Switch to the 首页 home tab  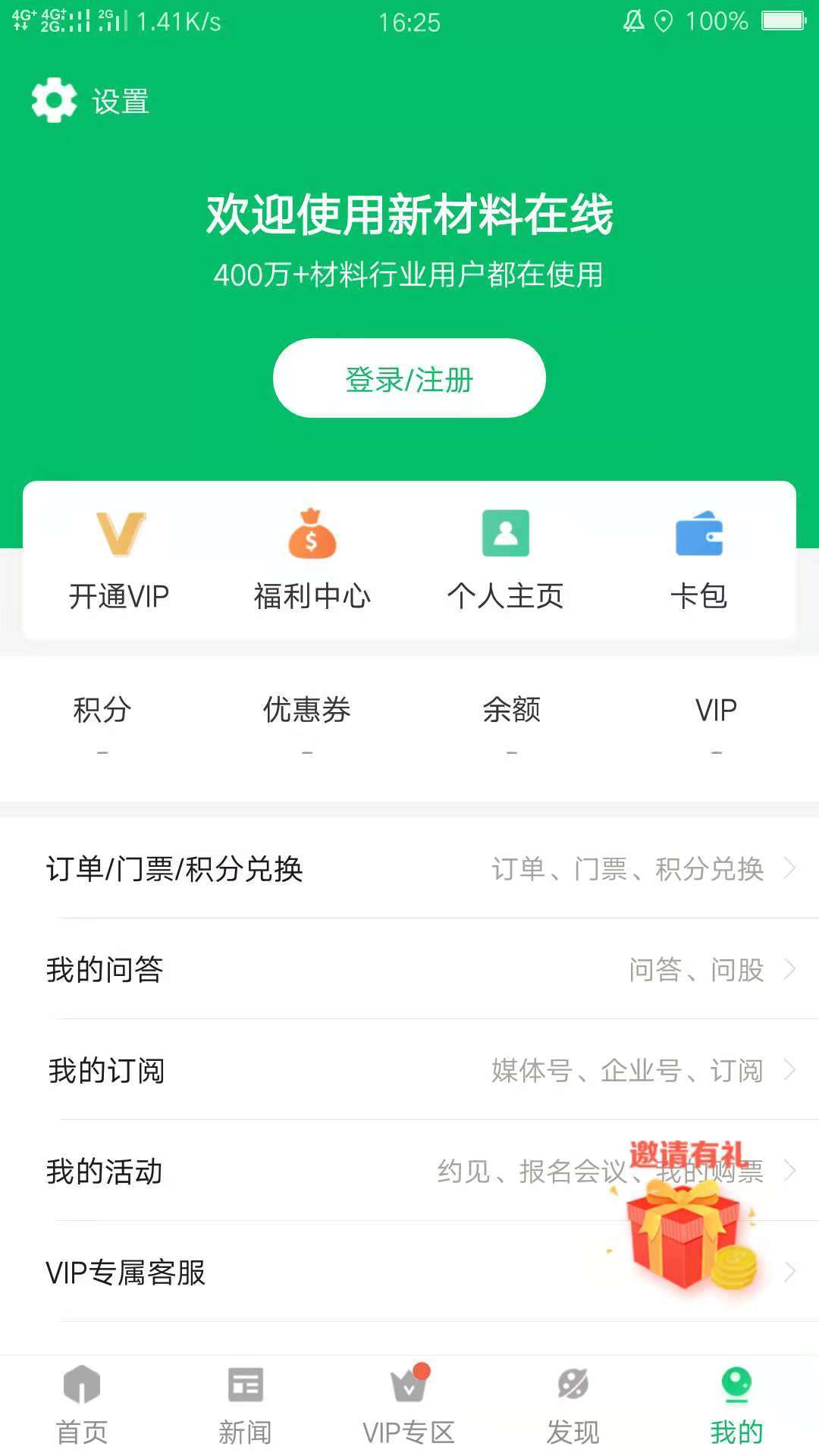[82, 1404]
